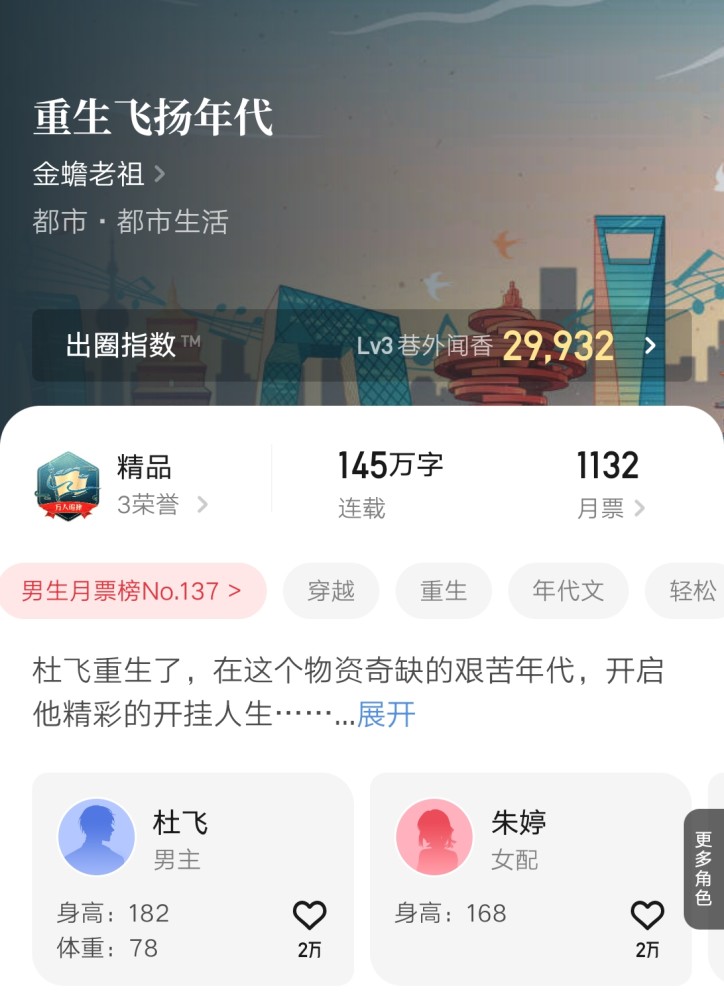Select the 穿越 tag chip

tap(331, 591)
